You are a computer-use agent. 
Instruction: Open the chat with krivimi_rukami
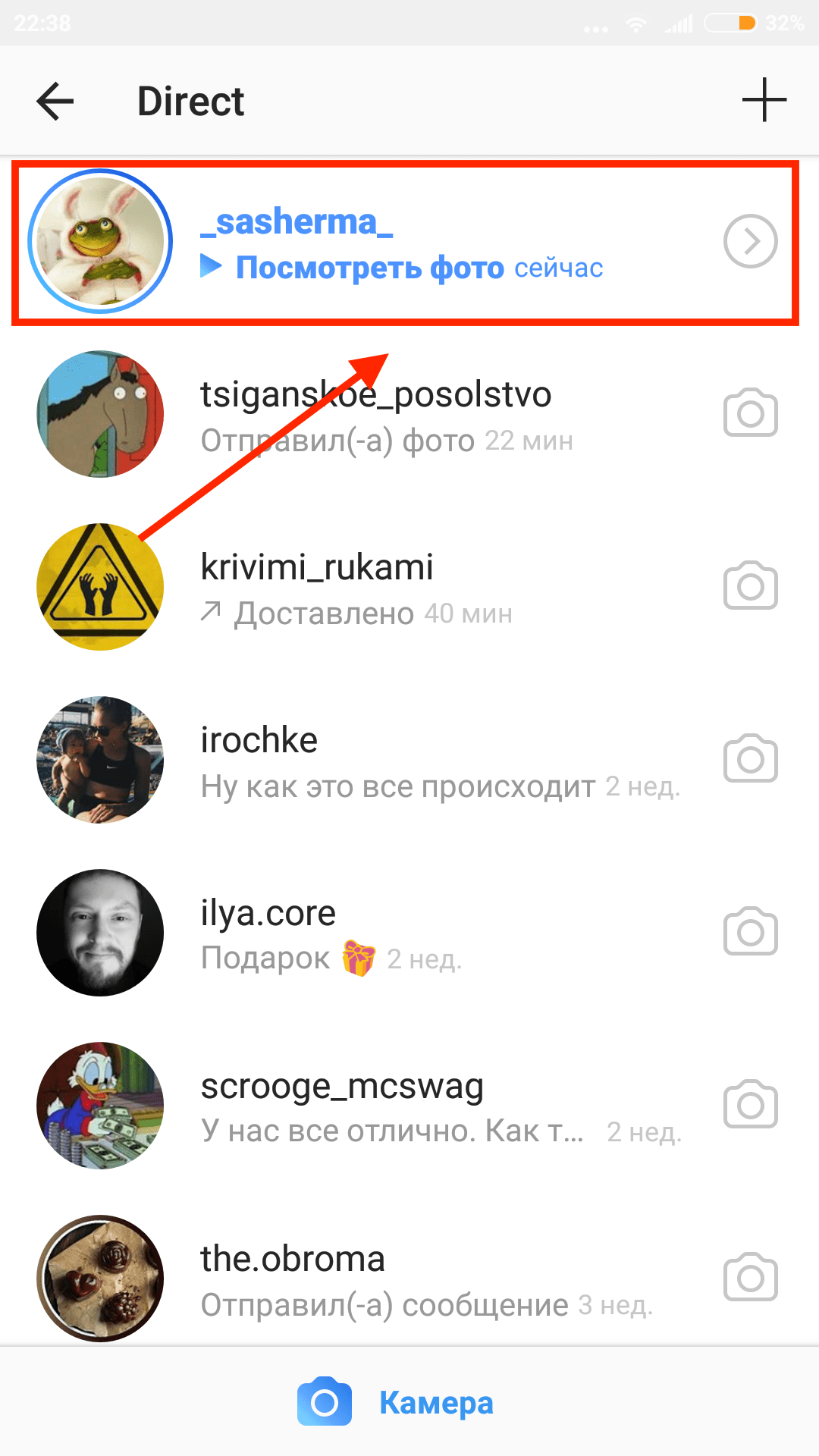tap(356, 588)
